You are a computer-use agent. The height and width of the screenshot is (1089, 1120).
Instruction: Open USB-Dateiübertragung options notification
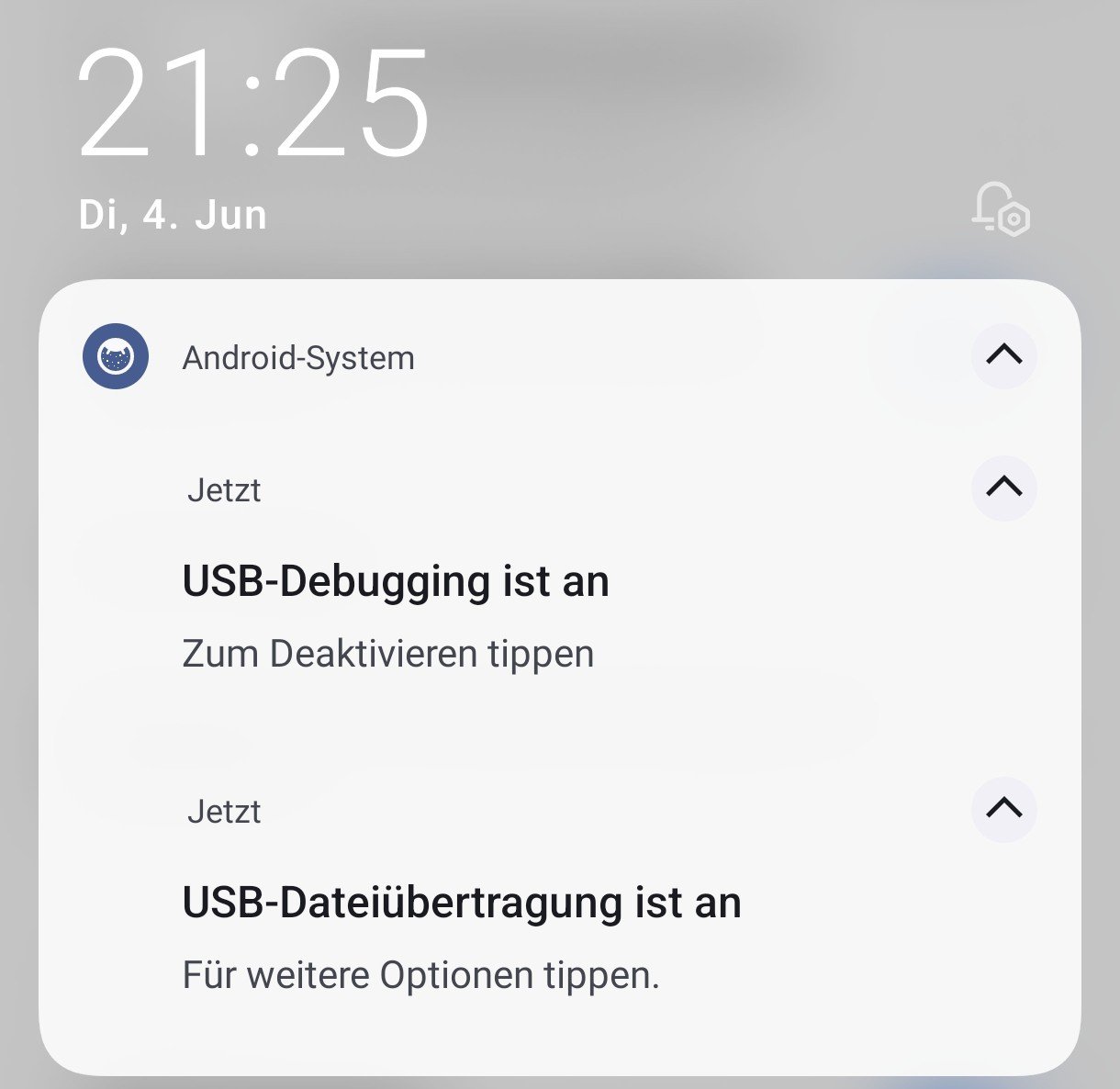coord(462,904)
